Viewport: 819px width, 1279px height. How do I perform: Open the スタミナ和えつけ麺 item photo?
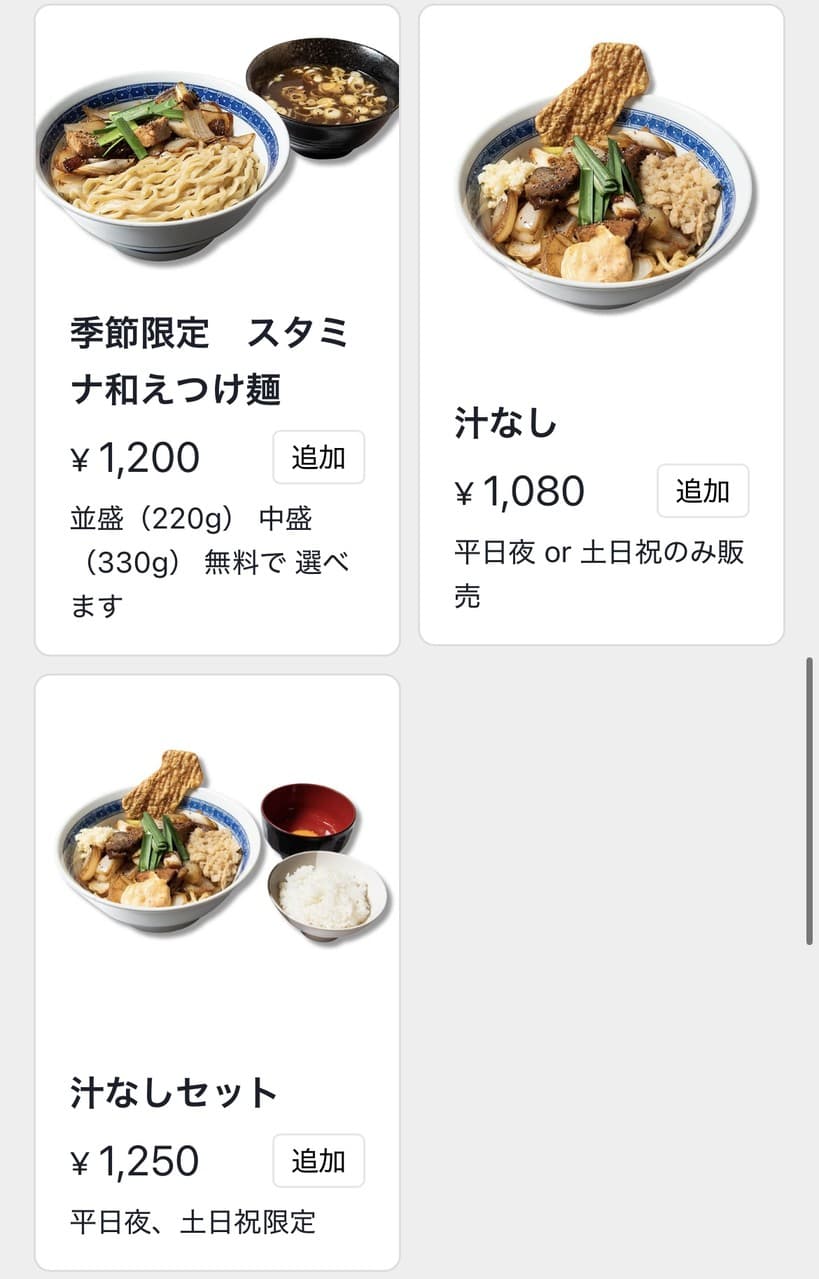pyautogui.click(x=216, y=150)
